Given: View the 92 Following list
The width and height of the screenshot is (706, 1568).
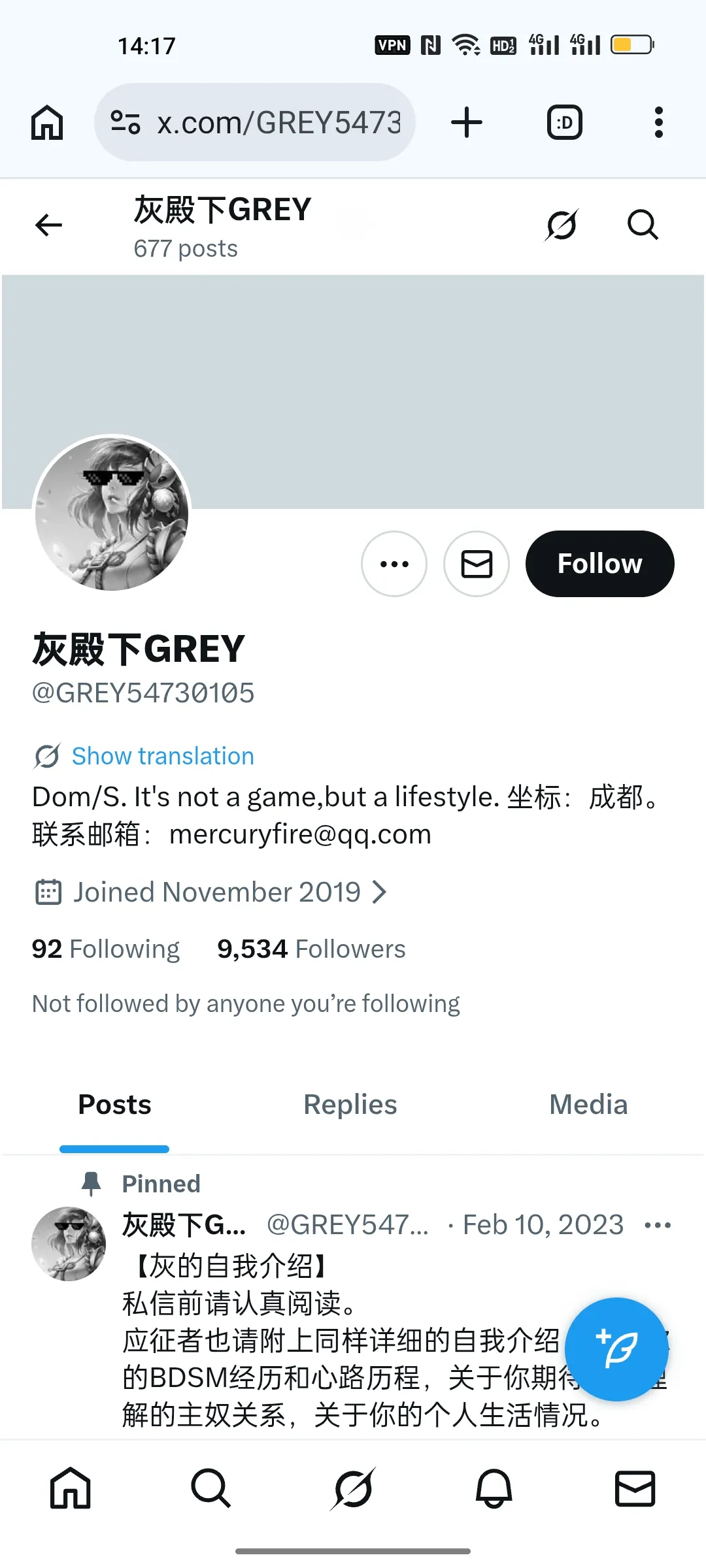Looking at the screenshot, I should (x=106, y=949).
